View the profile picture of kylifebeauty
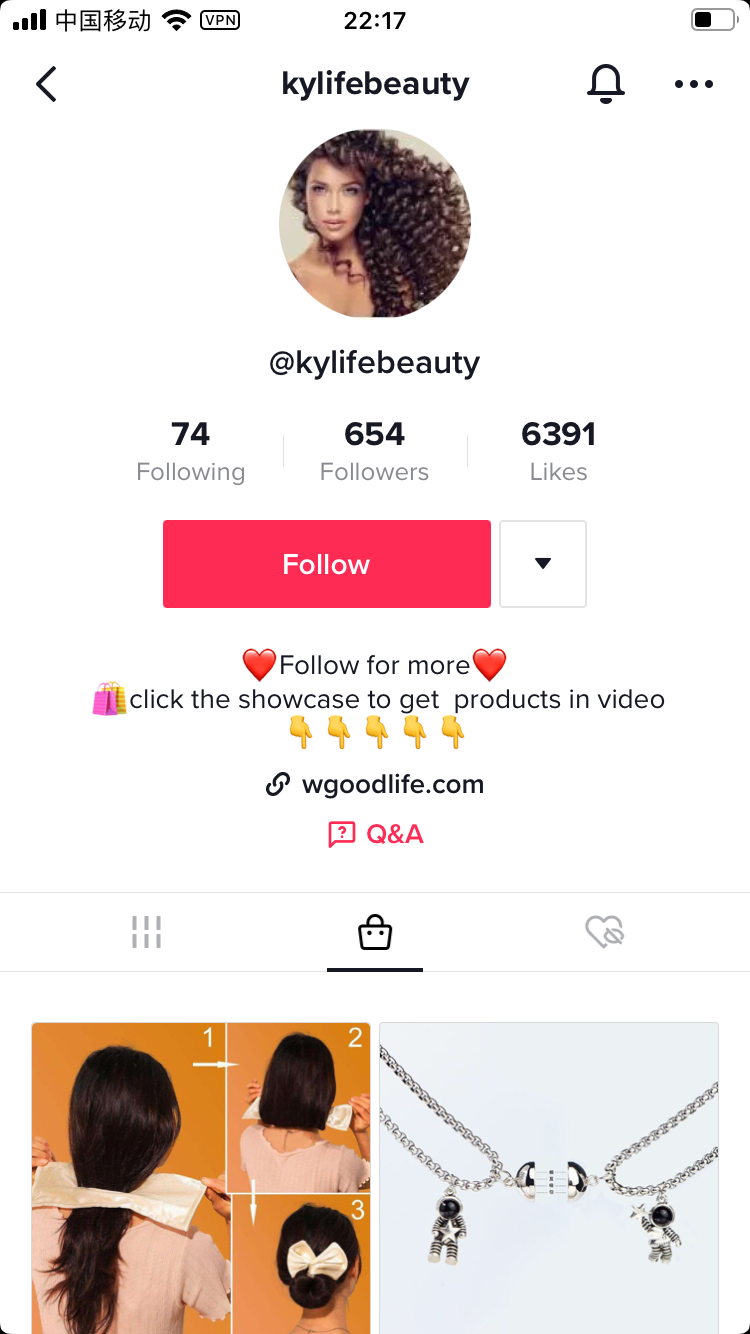This screenshot has height=1334, width=750. tap(375, 223)
